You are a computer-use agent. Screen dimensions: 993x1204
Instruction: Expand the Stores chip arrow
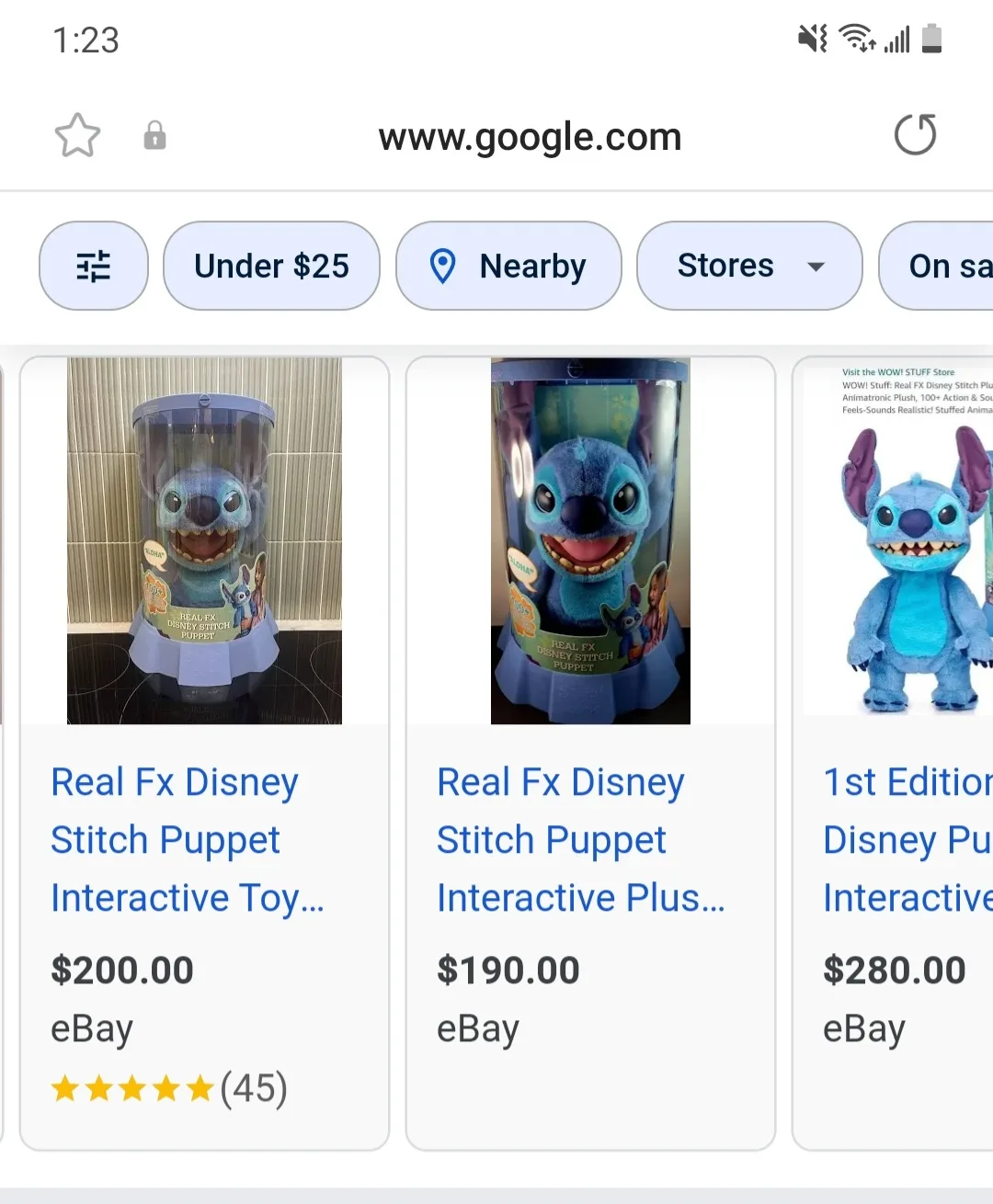point(815,267)
